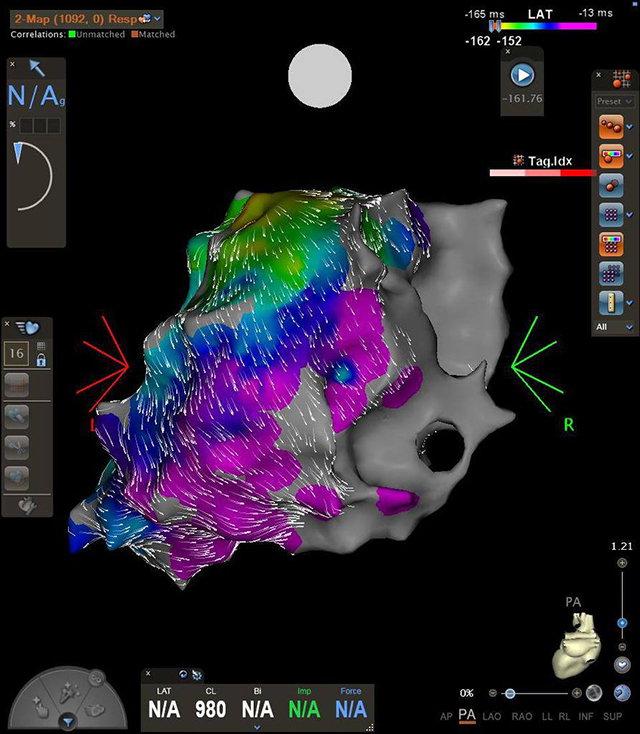Close the N/A catheter panel
Screen dimensions: 640x734
coord(12,64)
